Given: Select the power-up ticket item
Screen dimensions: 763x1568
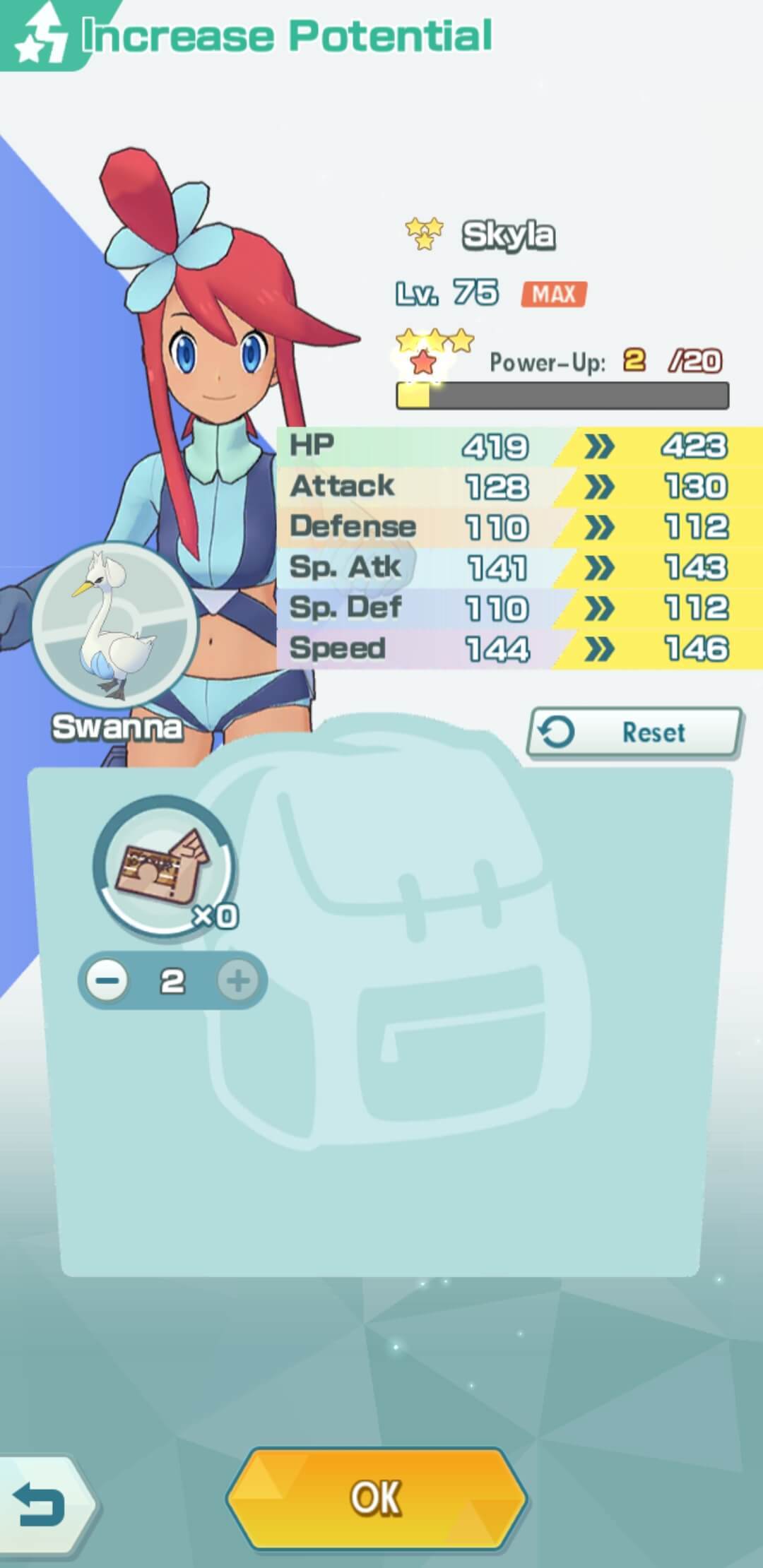Looking at the screenshot, I should tap(164, 867).
